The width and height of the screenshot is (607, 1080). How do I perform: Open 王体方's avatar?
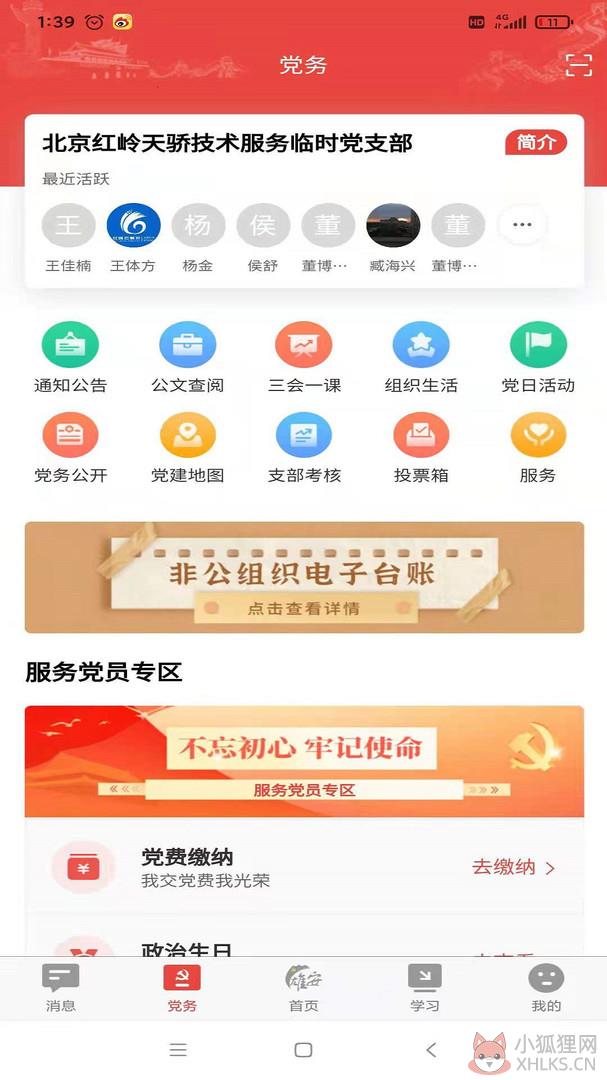pyautogui.click(x=133, y=225)
